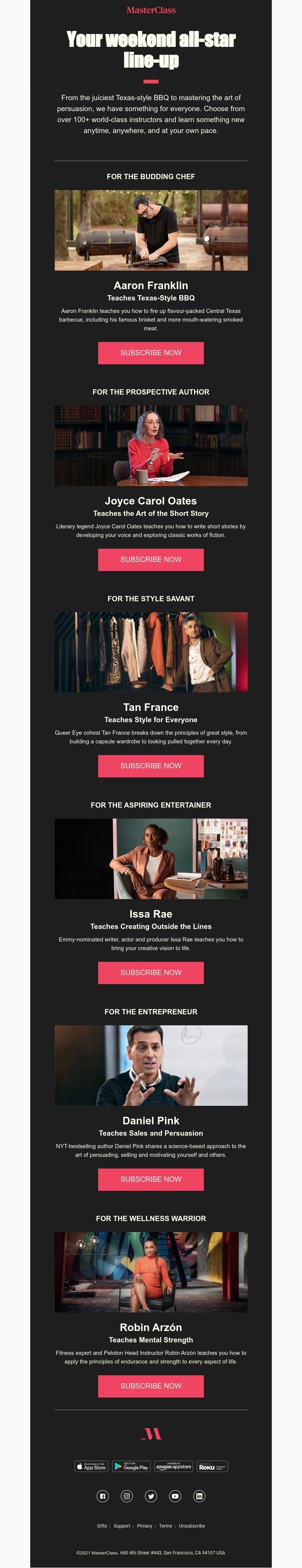The height and width of the screenshot is (1568, 302).
Task: Open the Amazon Appstore badge
Action: point(173,1466)
